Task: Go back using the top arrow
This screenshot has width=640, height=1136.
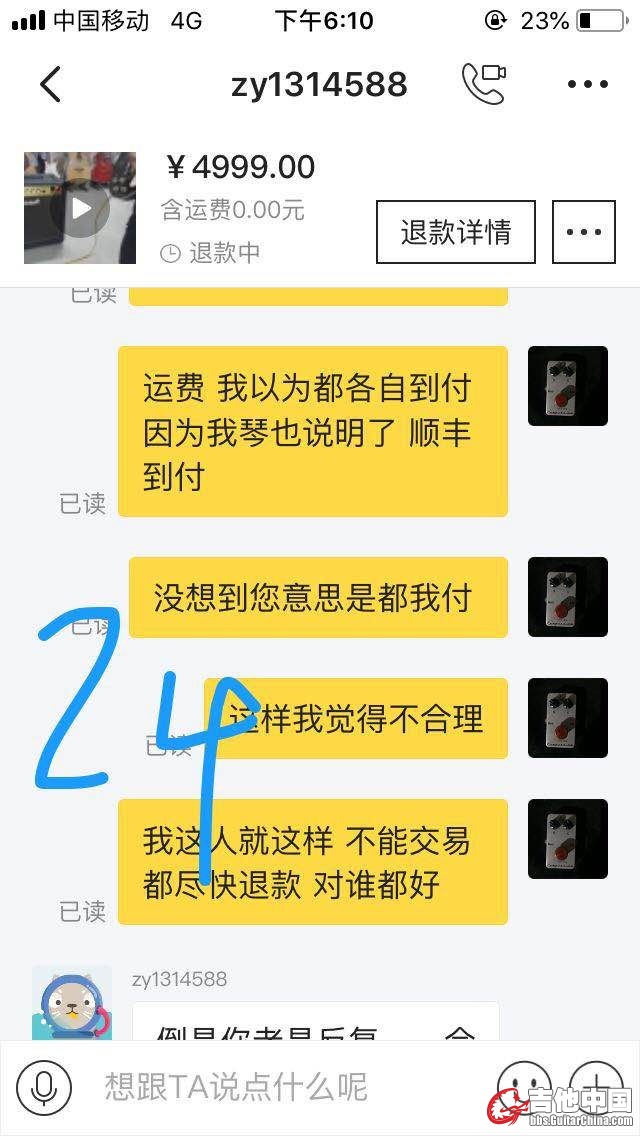Action: click(x=50, y=85)
